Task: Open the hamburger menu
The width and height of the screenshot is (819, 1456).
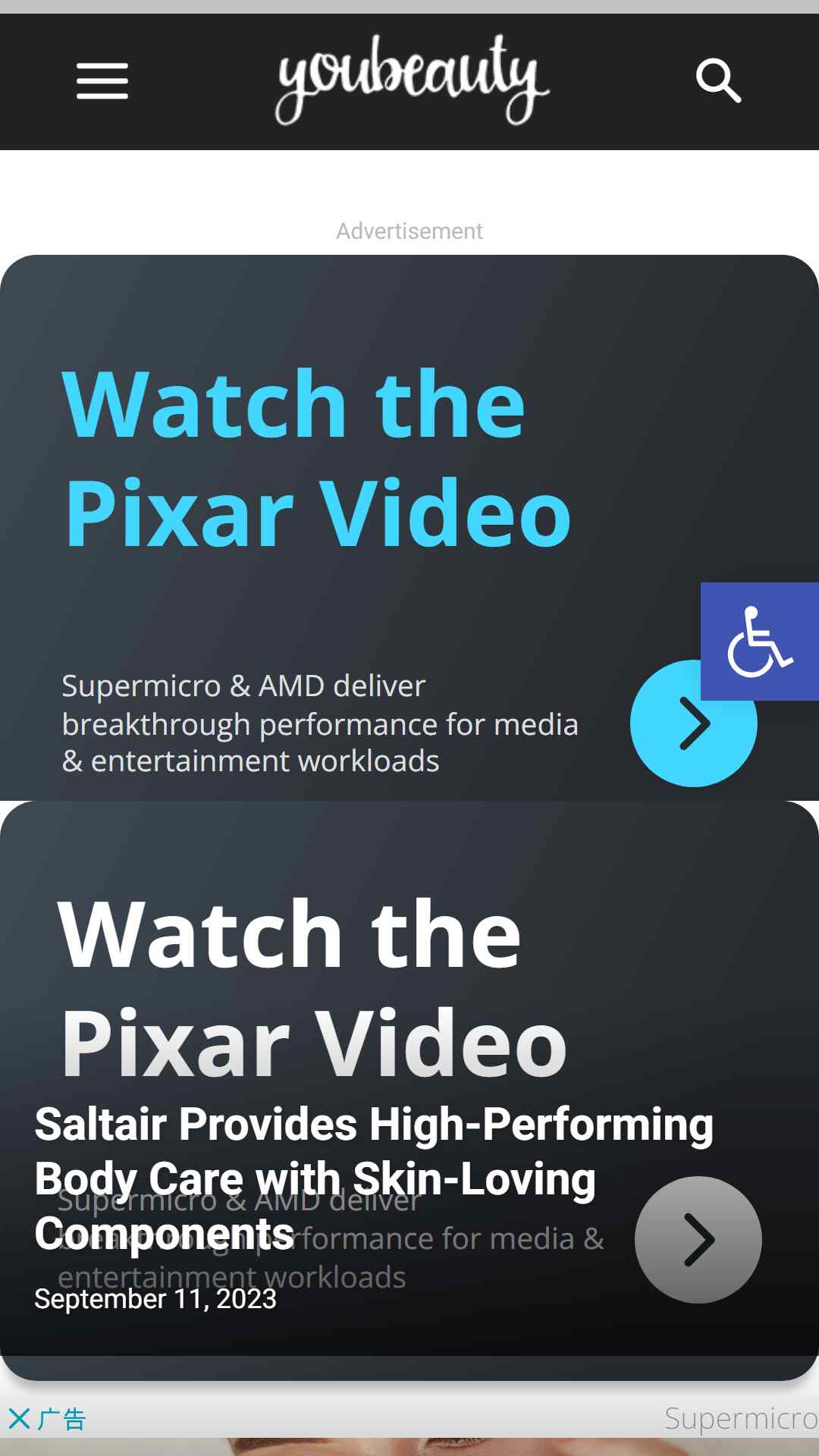Action: point(102,81)
